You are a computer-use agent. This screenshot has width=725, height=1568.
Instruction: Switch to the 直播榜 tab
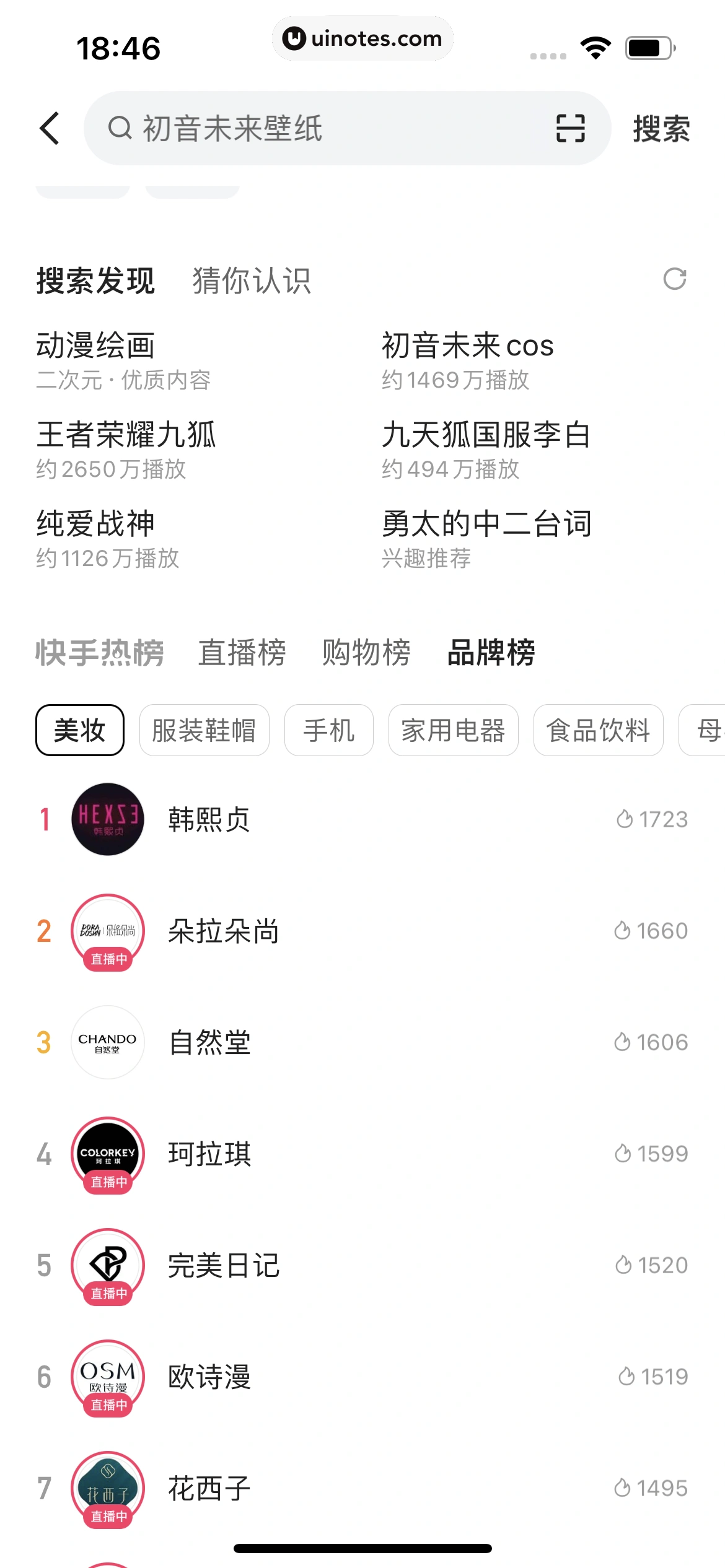[x=242, y=653]
